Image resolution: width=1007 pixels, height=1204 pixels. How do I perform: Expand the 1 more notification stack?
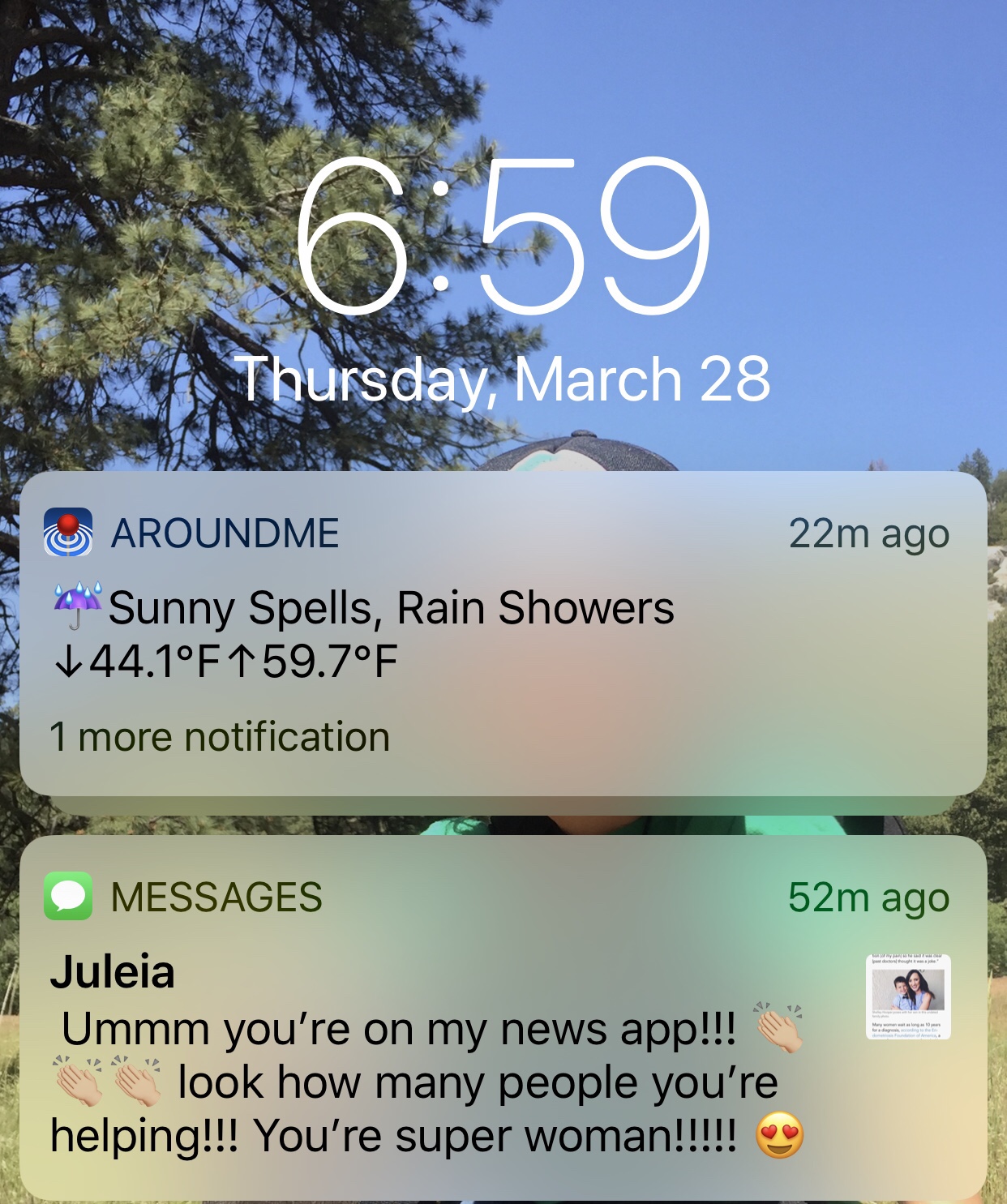[221, 737]
